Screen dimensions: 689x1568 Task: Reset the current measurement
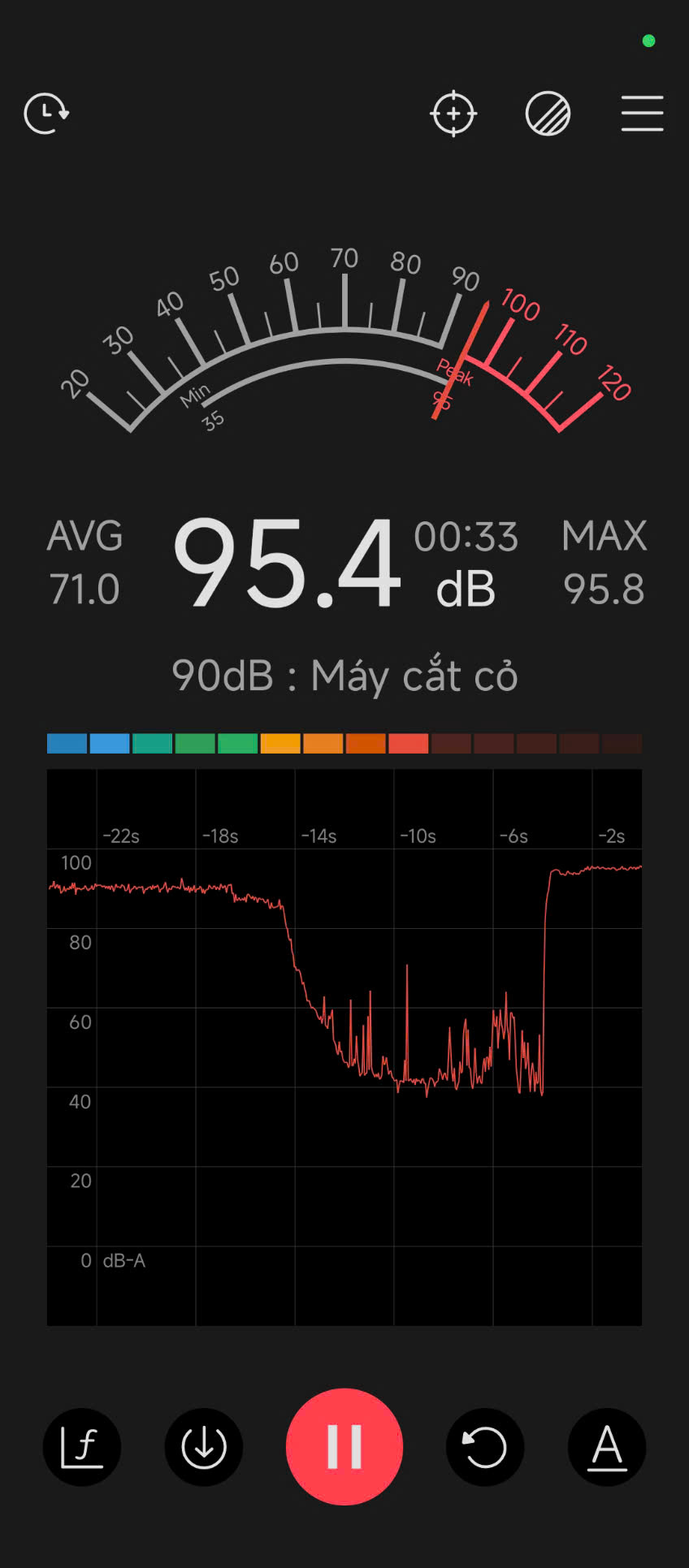(485, 1446)
